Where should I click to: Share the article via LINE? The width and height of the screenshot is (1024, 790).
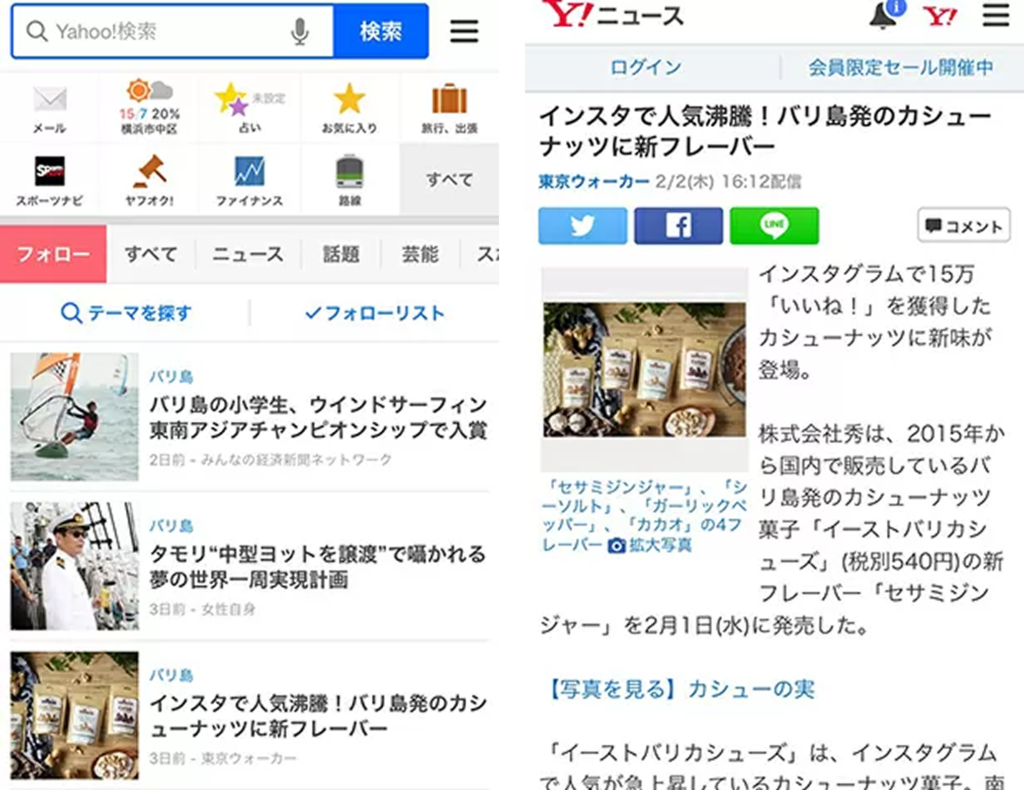pyautogui.click(x=774, y=226)
